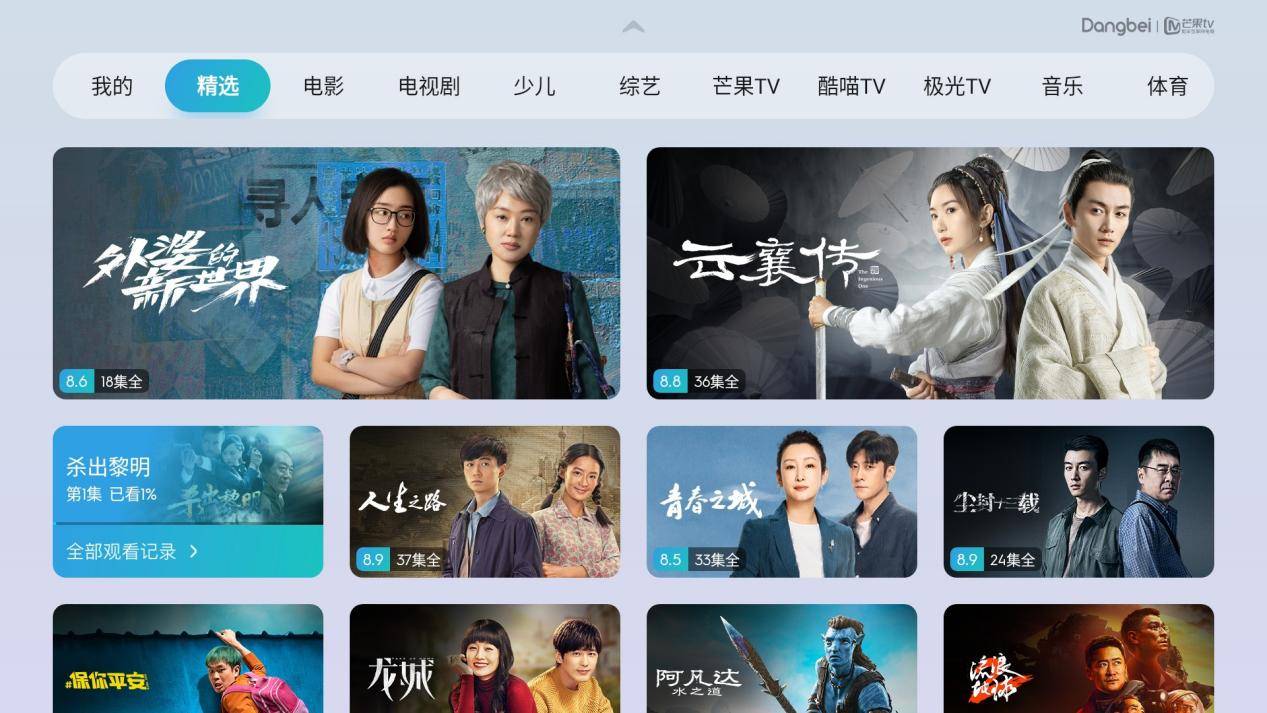The width and height of the screenshot is (1267, 713).
Task: View 全部观看记录 history
Action: [188, 551]
